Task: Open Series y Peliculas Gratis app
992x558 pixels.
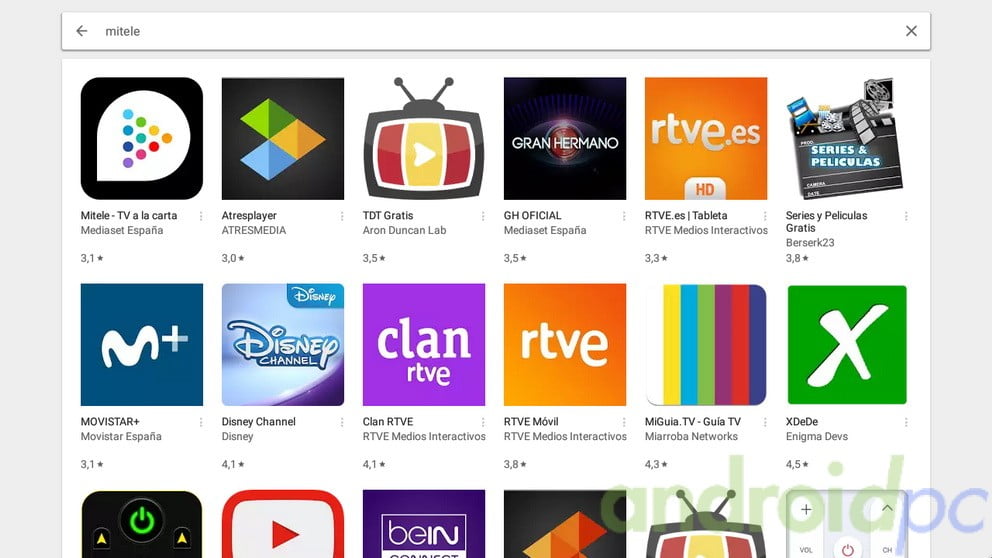Action: (x=847, y=138)
